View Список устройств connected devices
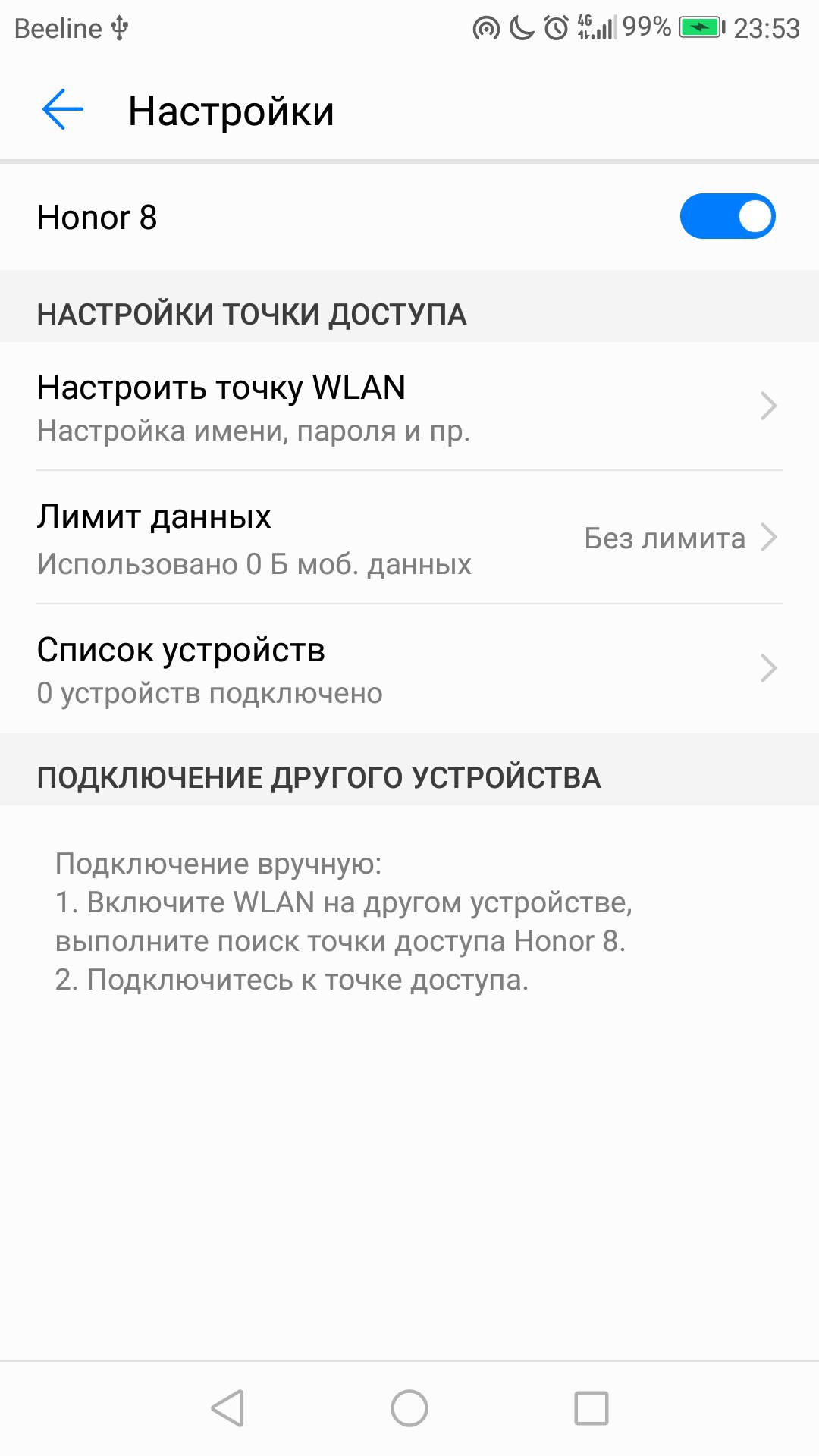This screenshot has height=1456, width=819. (x=409, y=669)
